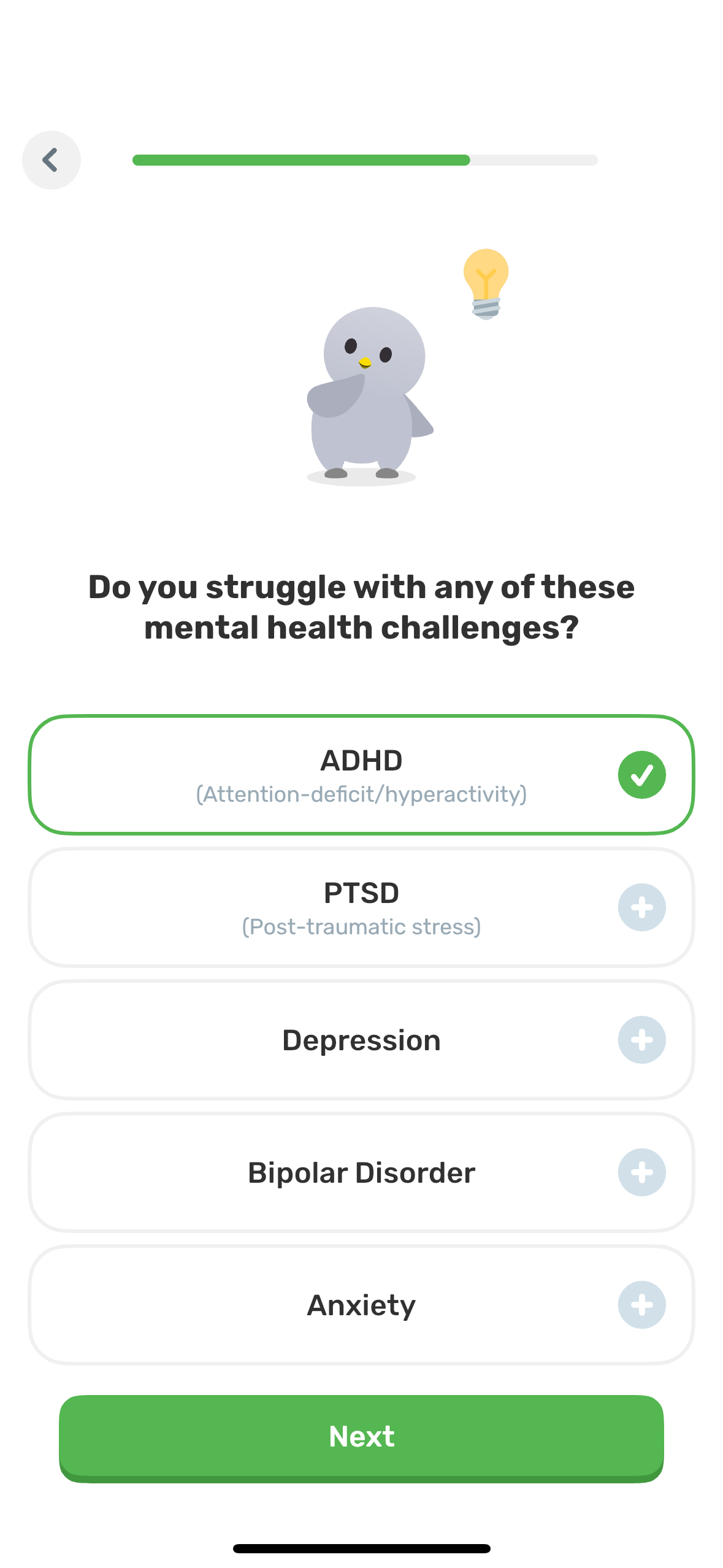Image resolution: width=723 pixels, height=1568 pixels.
Task: Click the plus icon next to PTSD
Action: [x=641, y=907]
